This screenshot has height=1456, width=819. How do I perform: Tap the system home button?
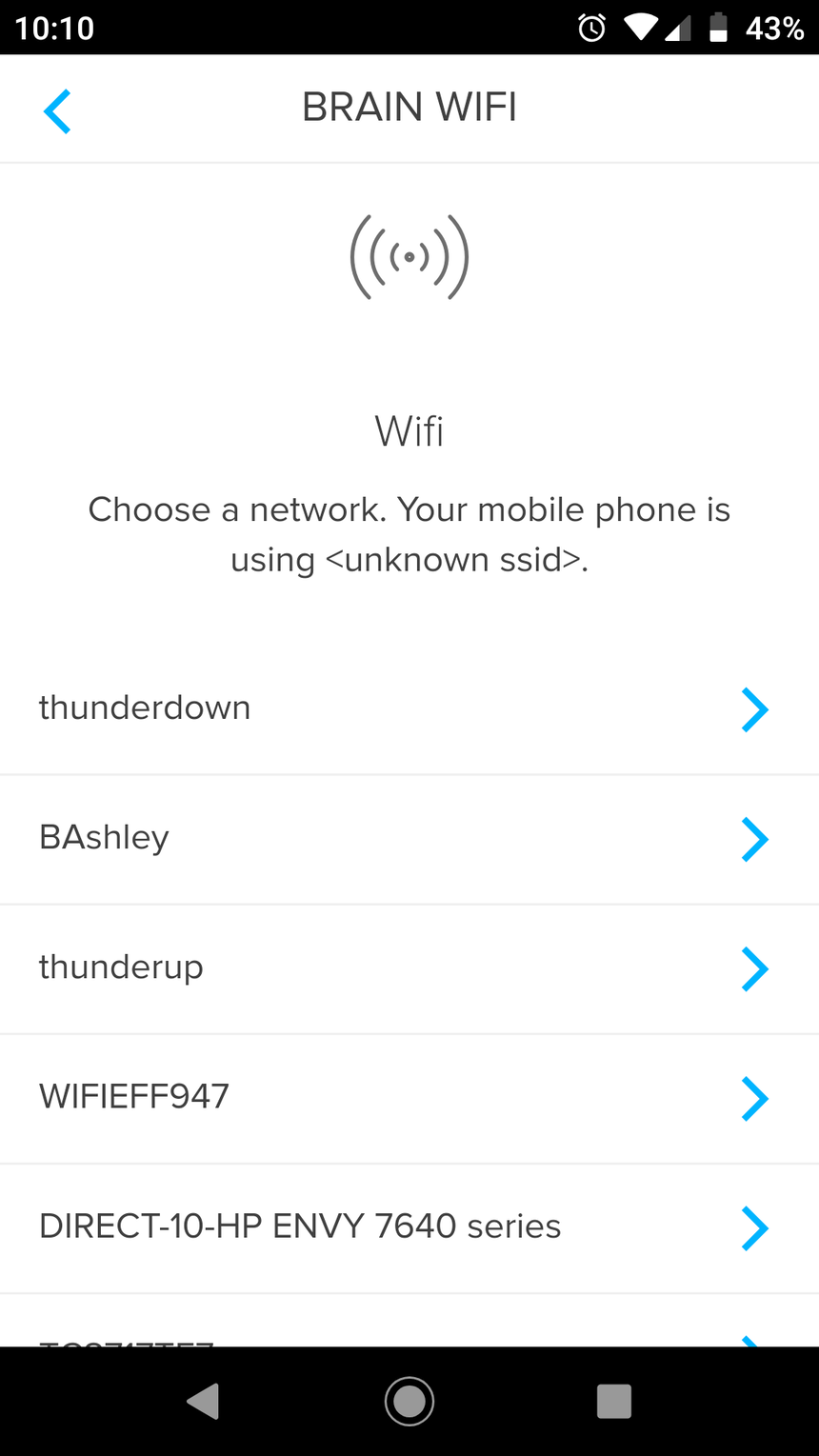409,1401
